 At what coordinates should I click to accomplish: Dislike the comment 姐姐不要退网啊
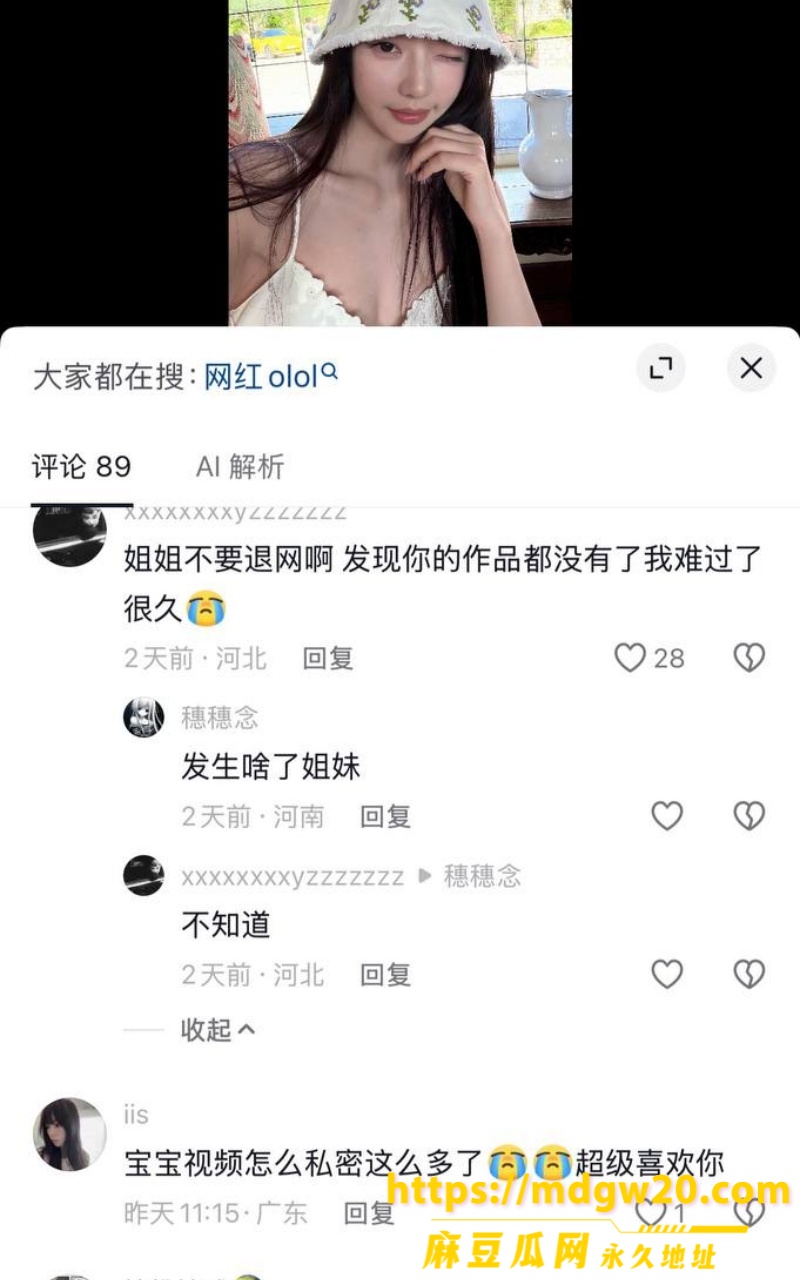(749, 658)
